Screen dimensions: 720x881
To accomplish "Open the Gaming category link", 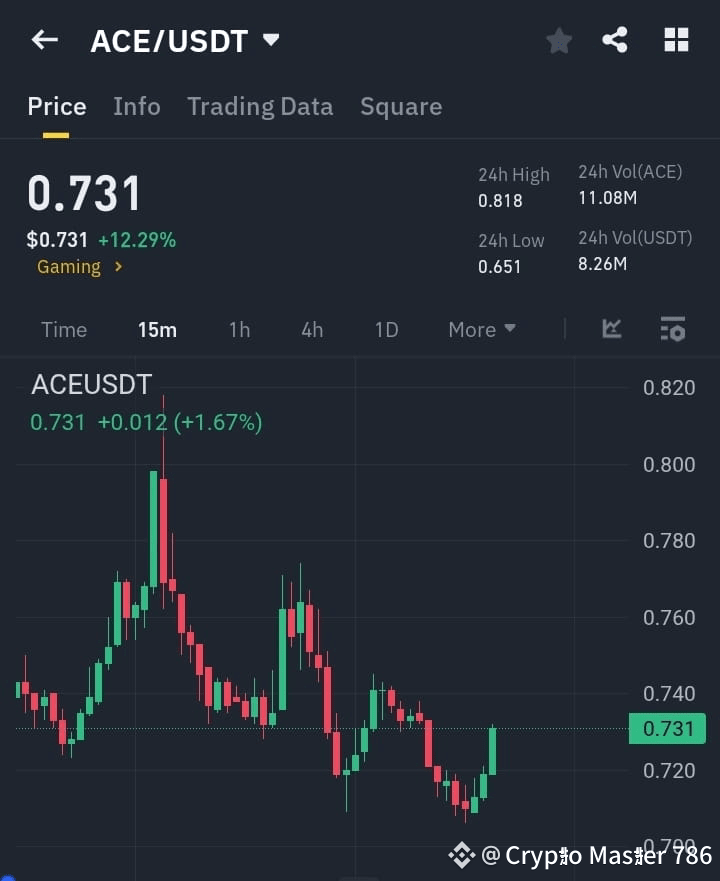I will tap(68, 267).
